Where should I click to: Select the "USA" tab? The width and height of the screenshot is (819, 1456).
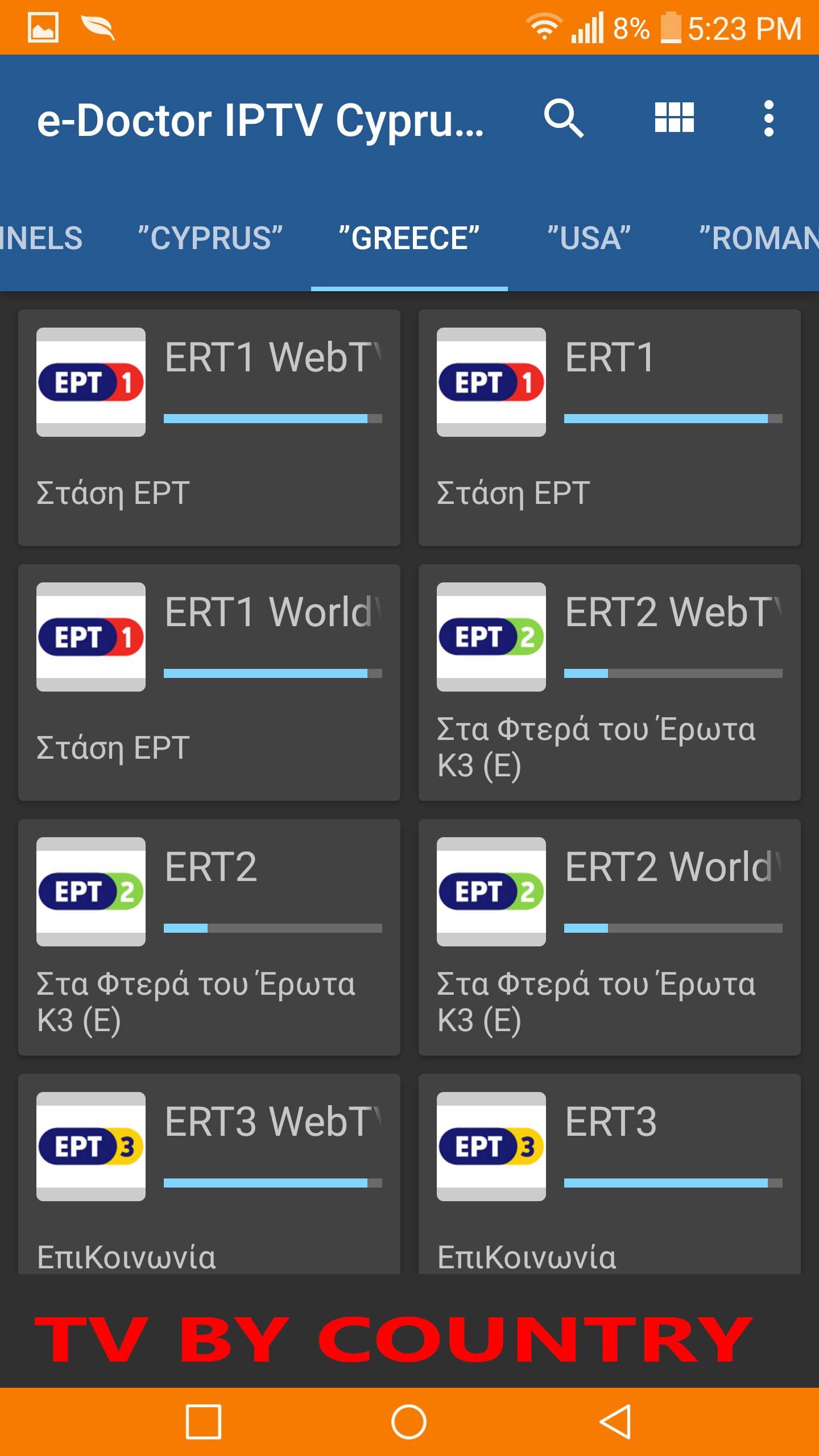click(x=589, y=238)
